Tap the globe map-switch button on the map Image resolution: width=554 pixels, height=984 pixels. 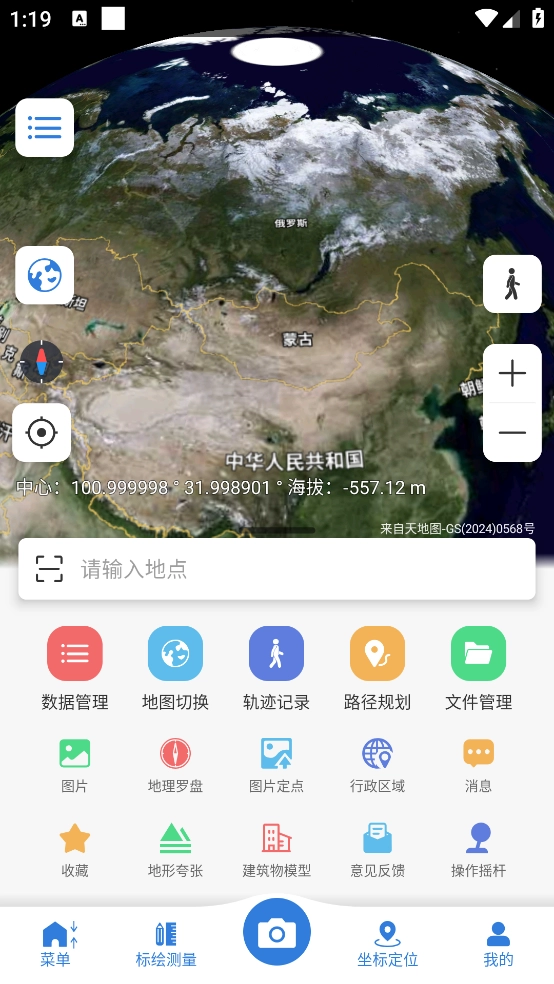pos(45,275)
